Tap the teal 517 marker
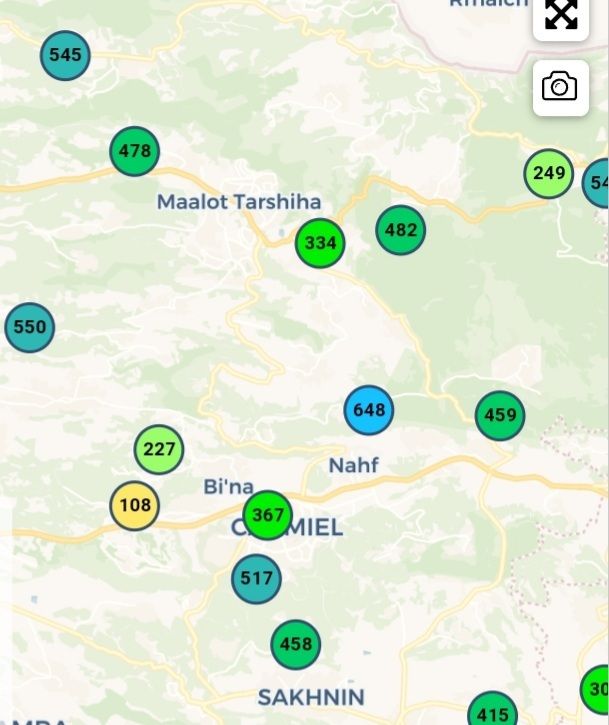The height and width of the screenshot is (725, 609). (x=256, y=579)
